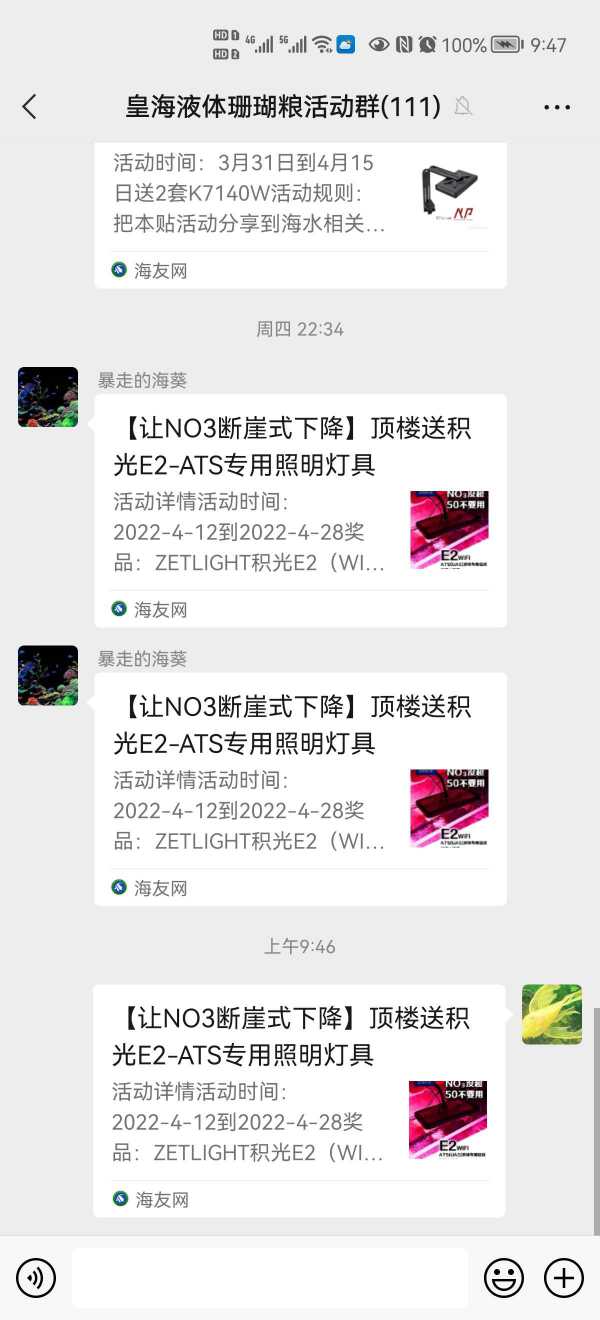Open the plus attachment menu
This screenshot has height=1320, width=600.
click(x=563, y=1277)
